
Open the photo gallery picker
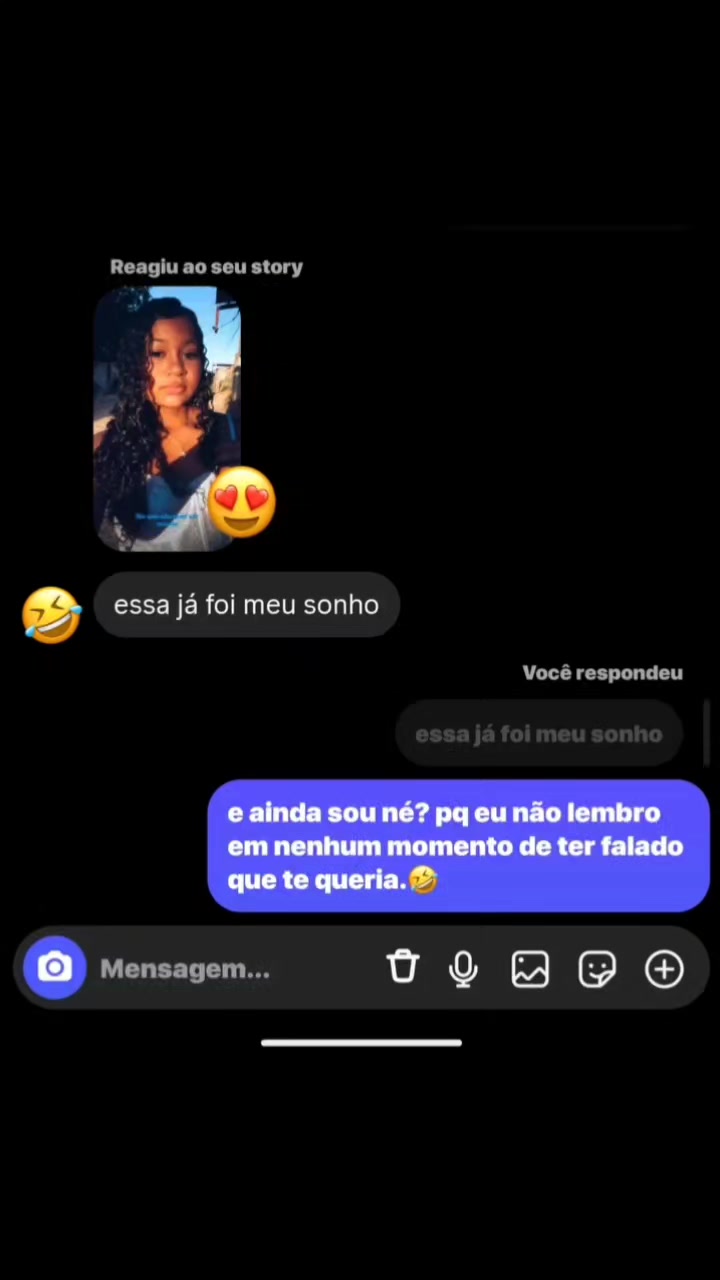point(530,968)
